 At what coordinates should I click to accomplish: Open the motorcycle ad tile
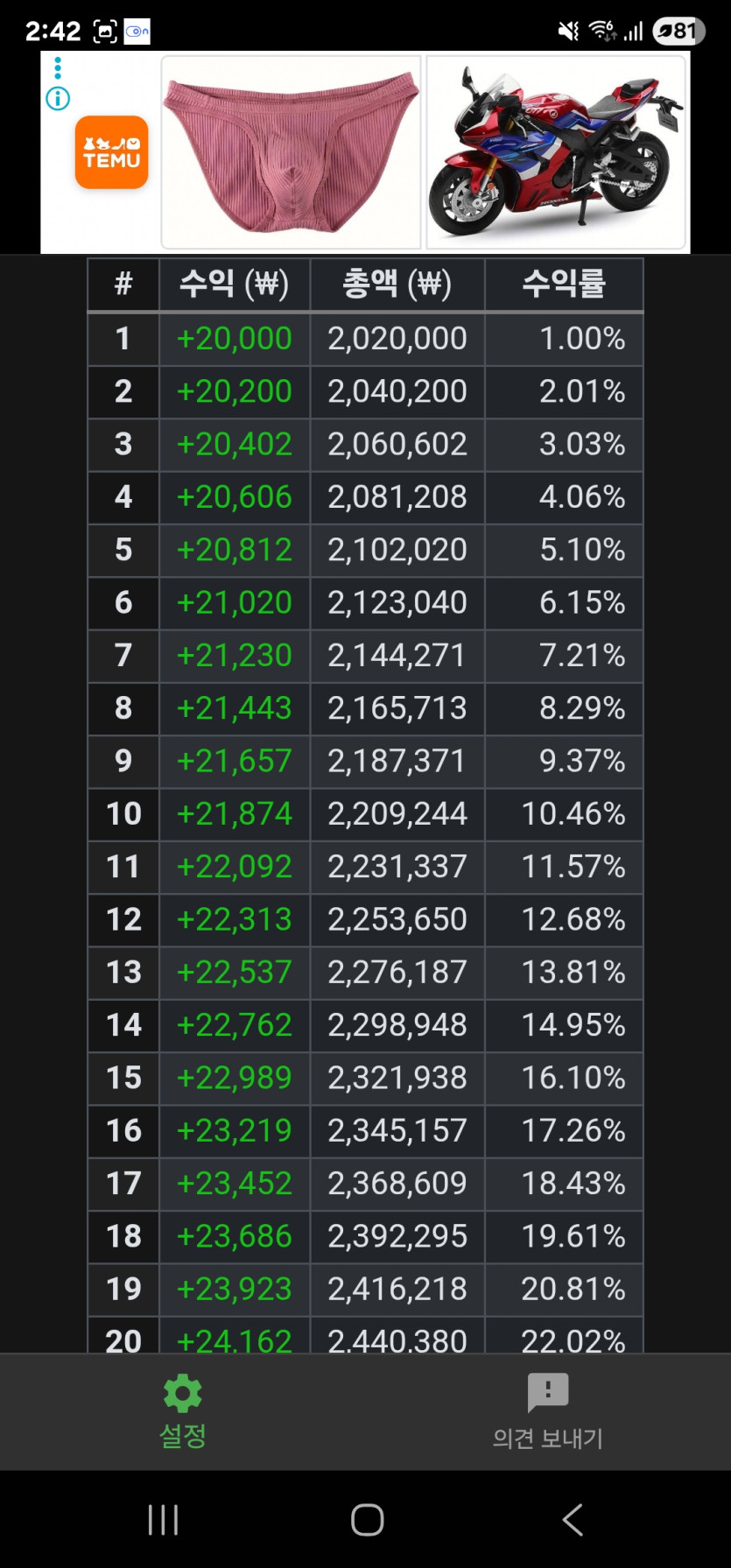tap(556, 152)
